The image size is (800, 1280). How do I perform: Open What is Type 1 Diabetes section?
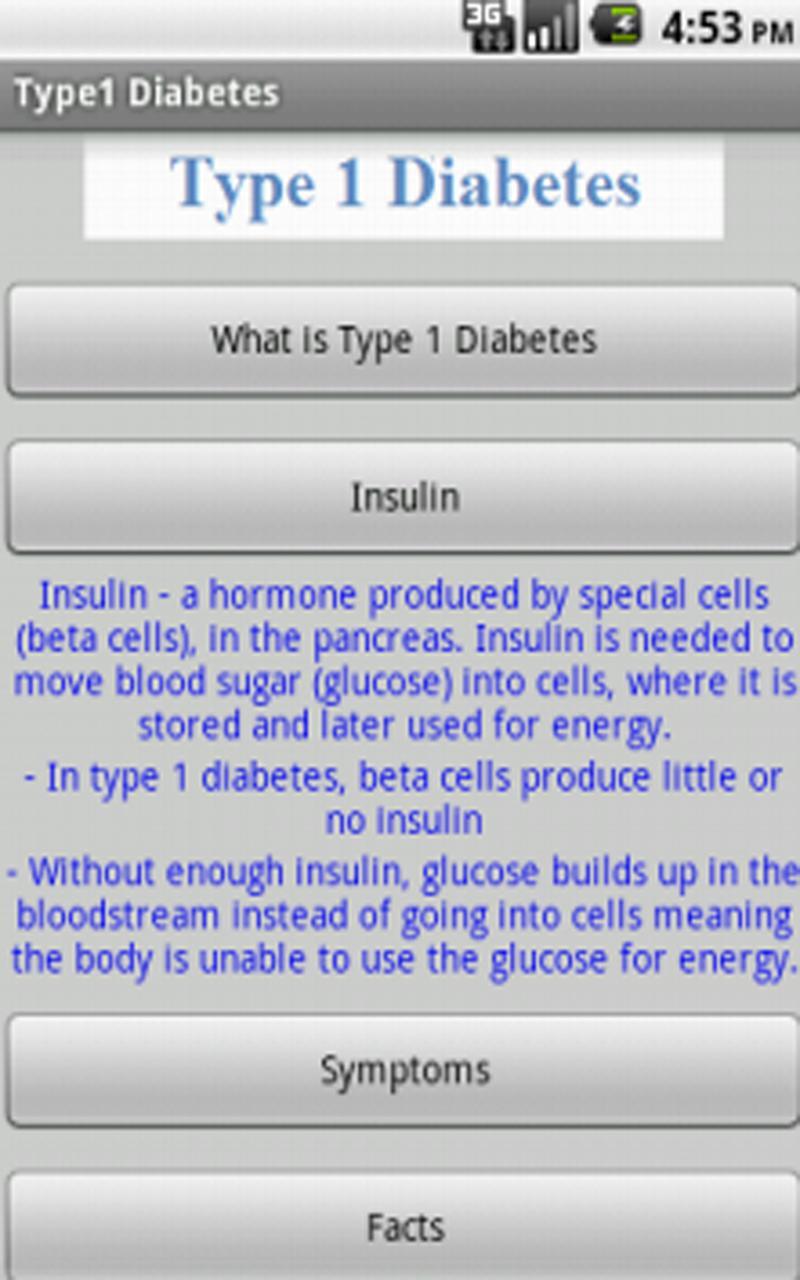[x=403, y=340]
